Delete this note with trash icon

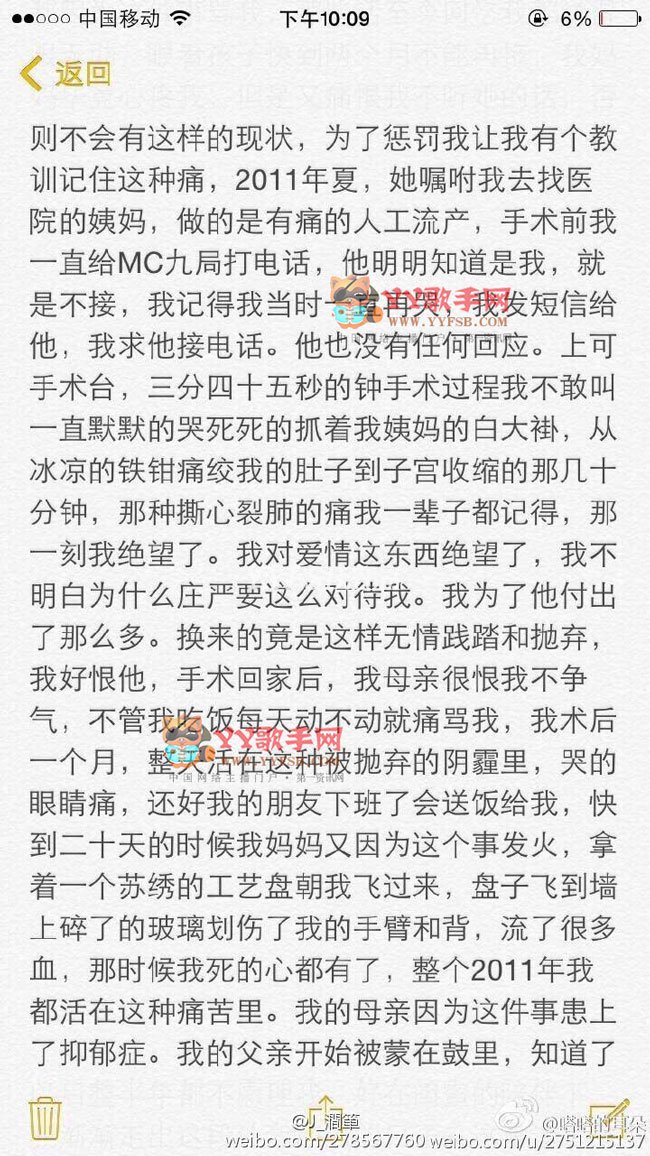click(46, 1117)
